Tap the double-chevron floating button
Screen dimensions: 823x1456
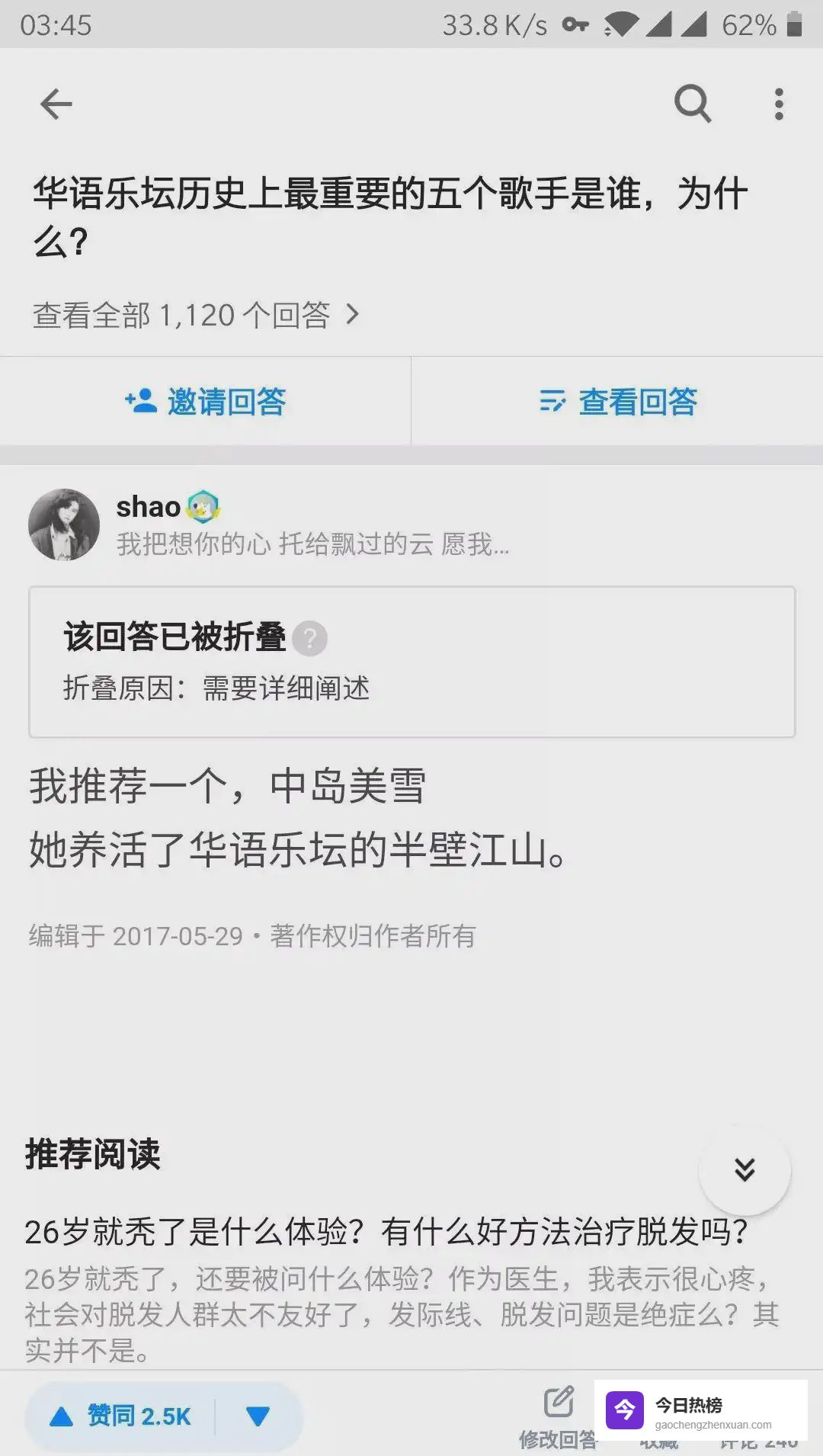[745, 1169]
